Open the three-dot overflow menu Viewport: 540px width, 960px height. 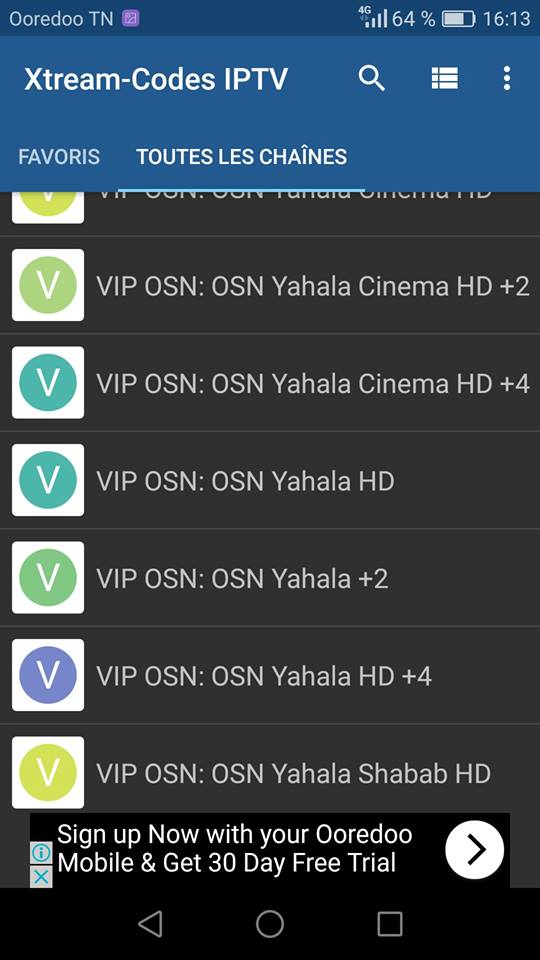[506, 78]
